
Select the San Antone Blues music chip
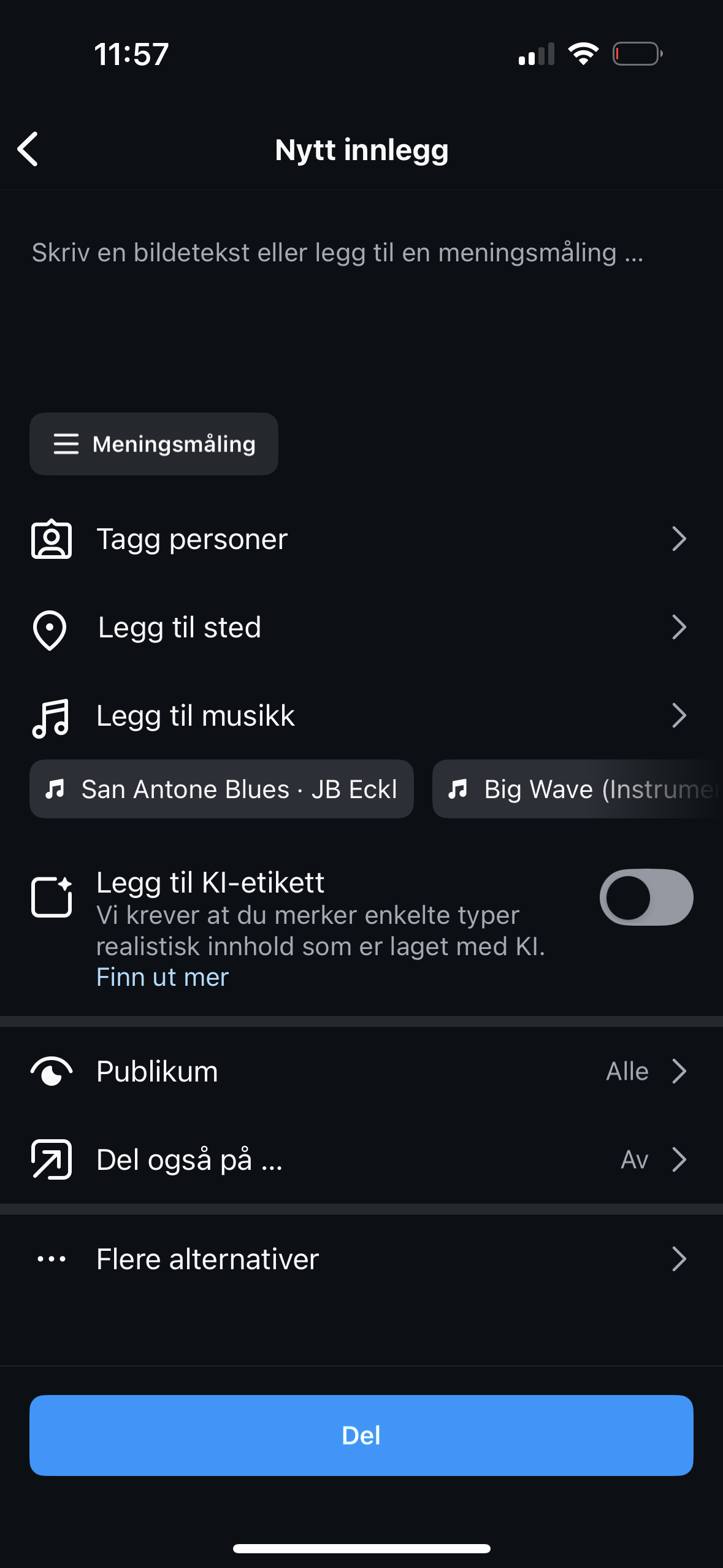coord(221,789)
